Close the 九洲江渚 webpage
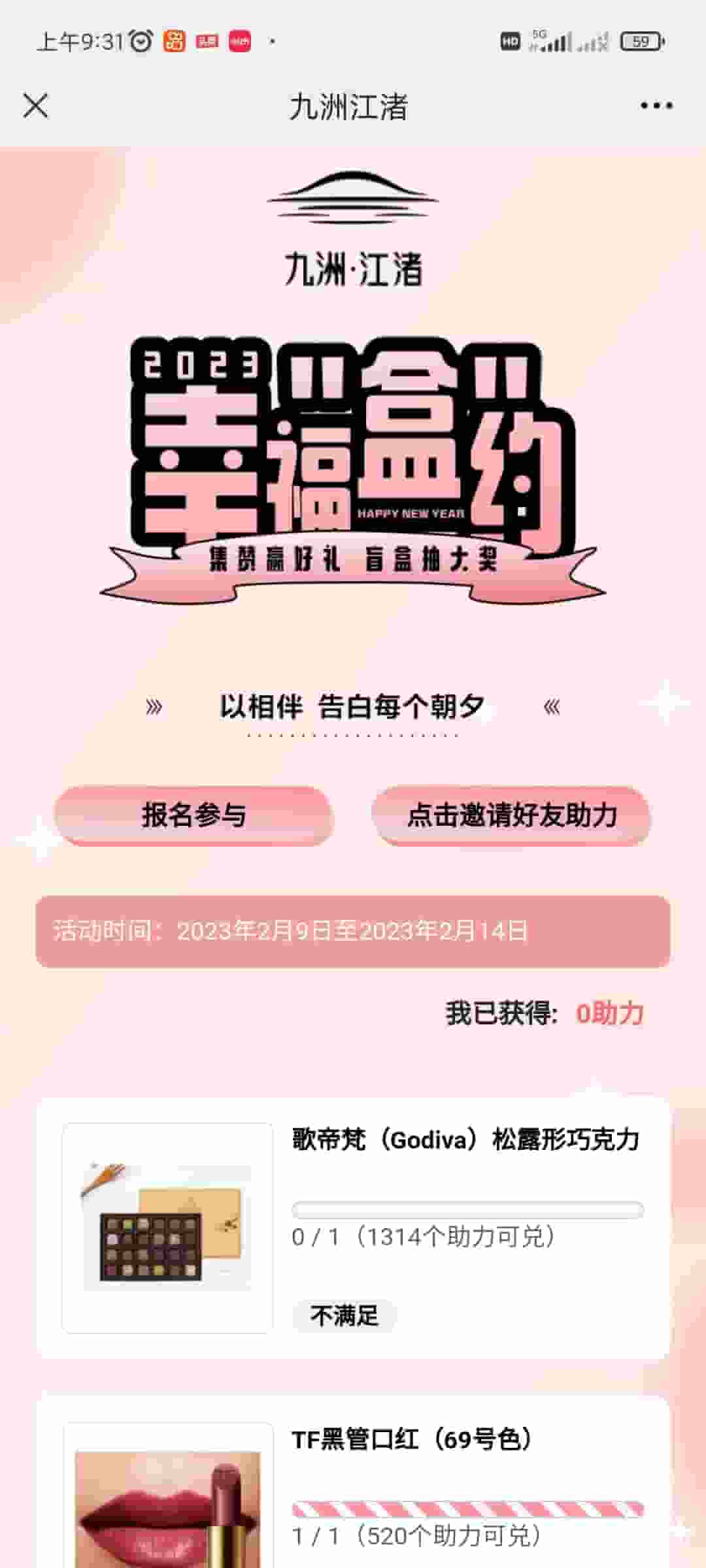706x1568 pixels. click(35, 105)
